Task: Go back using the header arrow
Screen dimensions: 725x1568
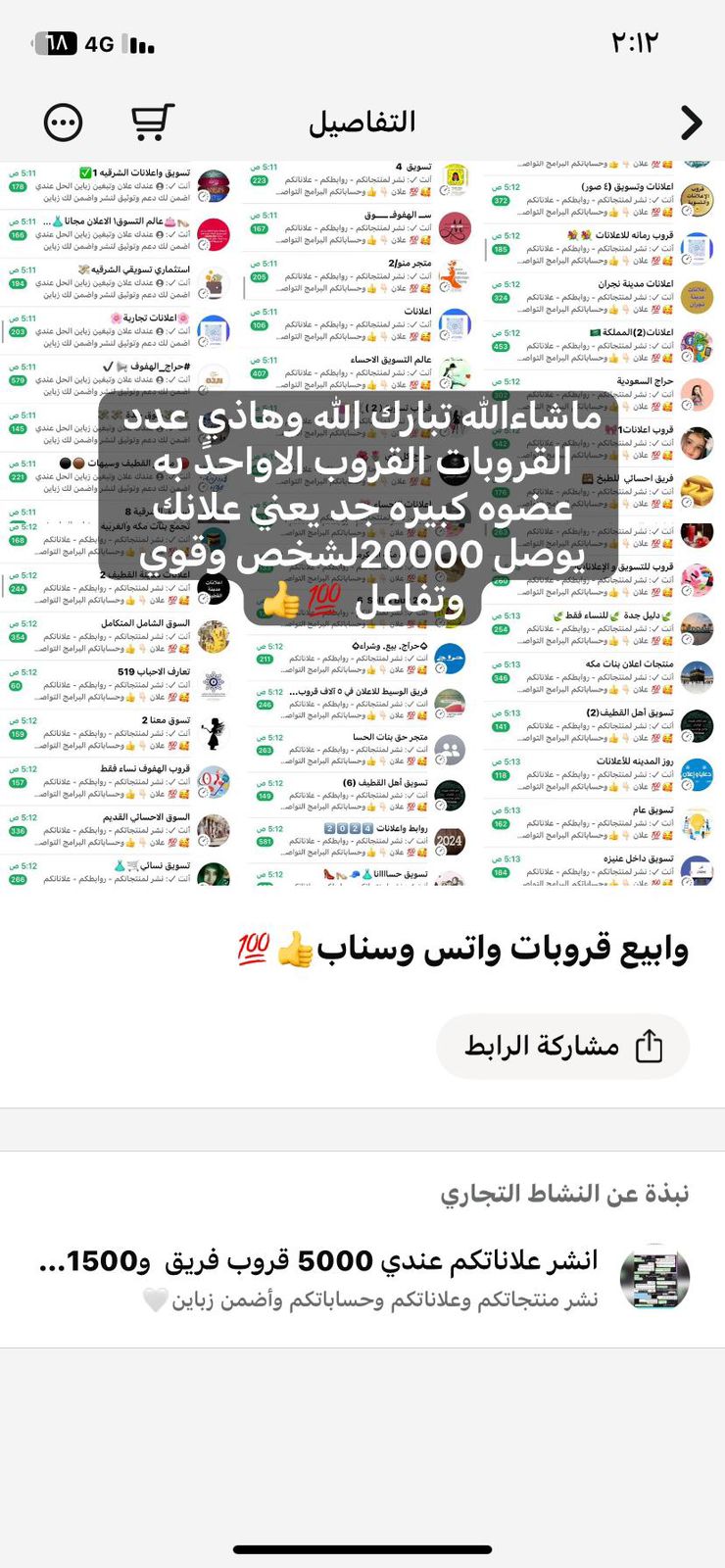Action: 691,122
